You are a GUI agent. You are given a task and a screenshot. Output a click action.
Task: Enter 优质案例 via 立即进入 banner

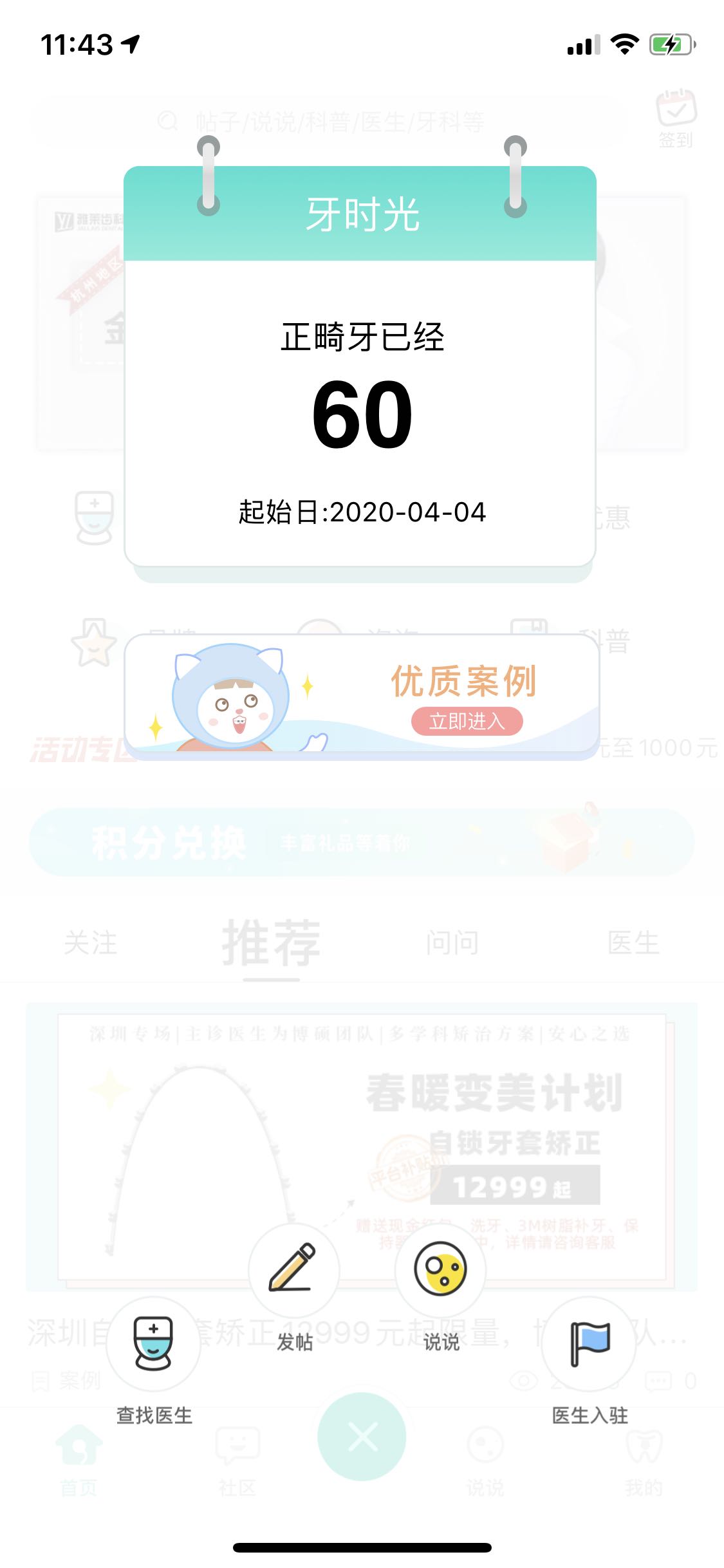coord(467,721)
